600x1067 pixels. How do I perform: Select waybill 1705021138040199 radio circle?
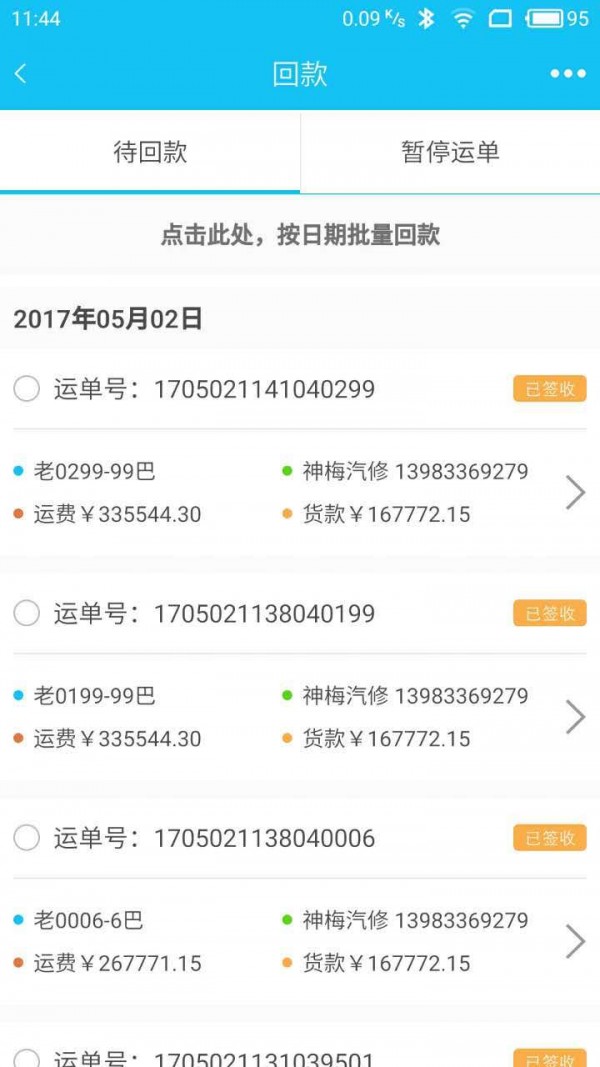tap(27, 614)
